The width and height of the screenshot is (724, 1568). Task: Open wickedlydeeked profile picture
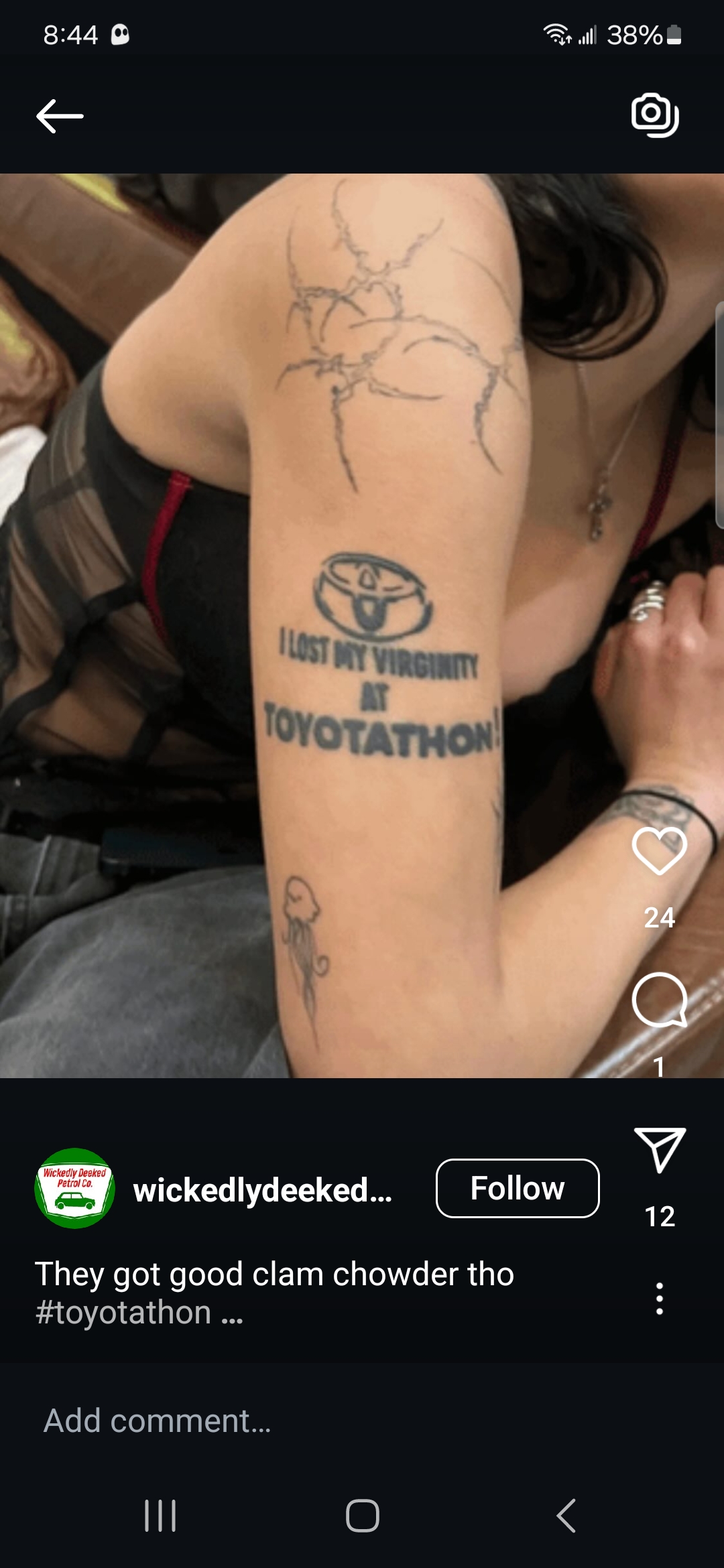[x=74, y=1188]
